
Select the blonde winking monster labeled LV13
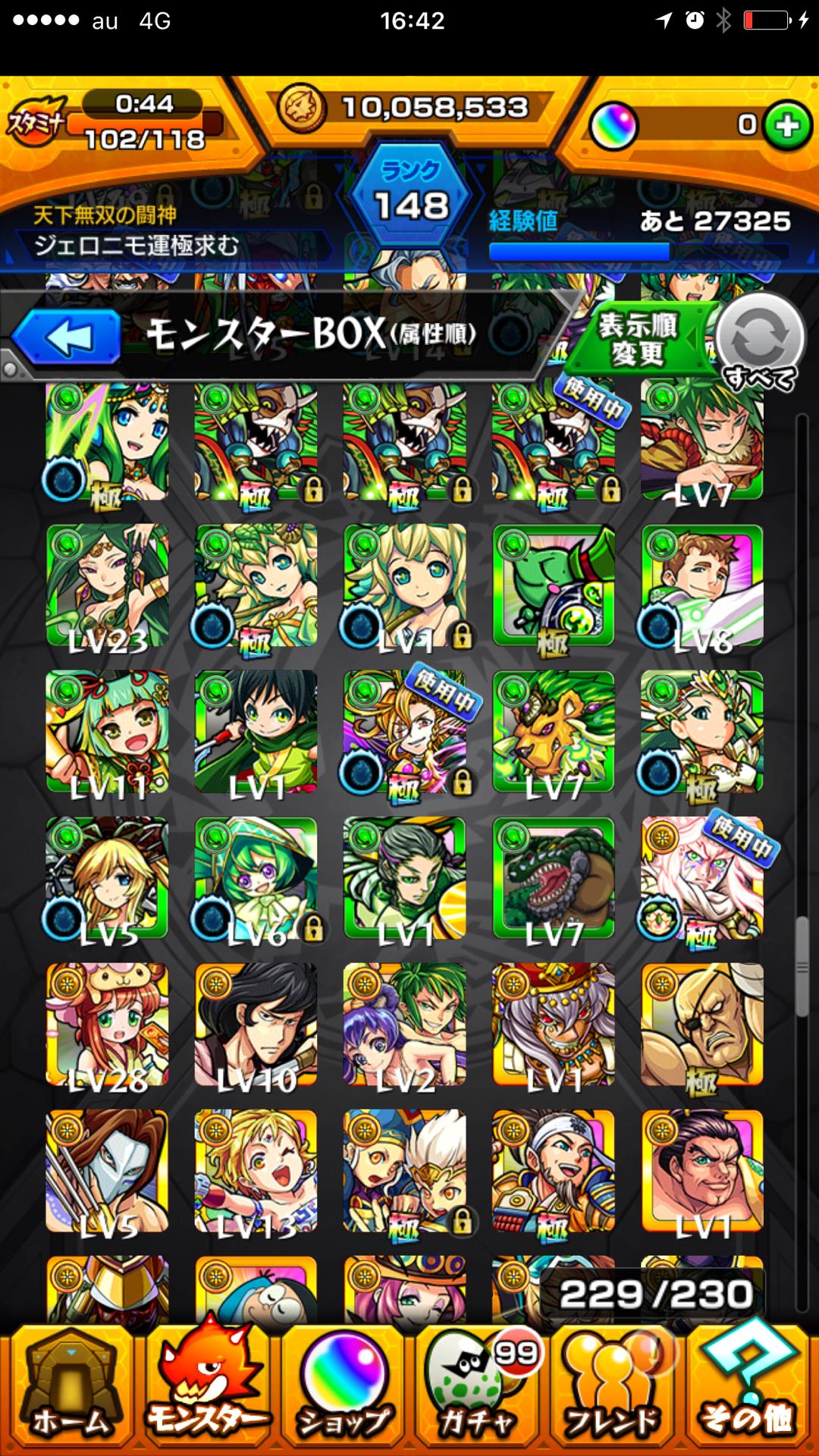click(256, 1171)
